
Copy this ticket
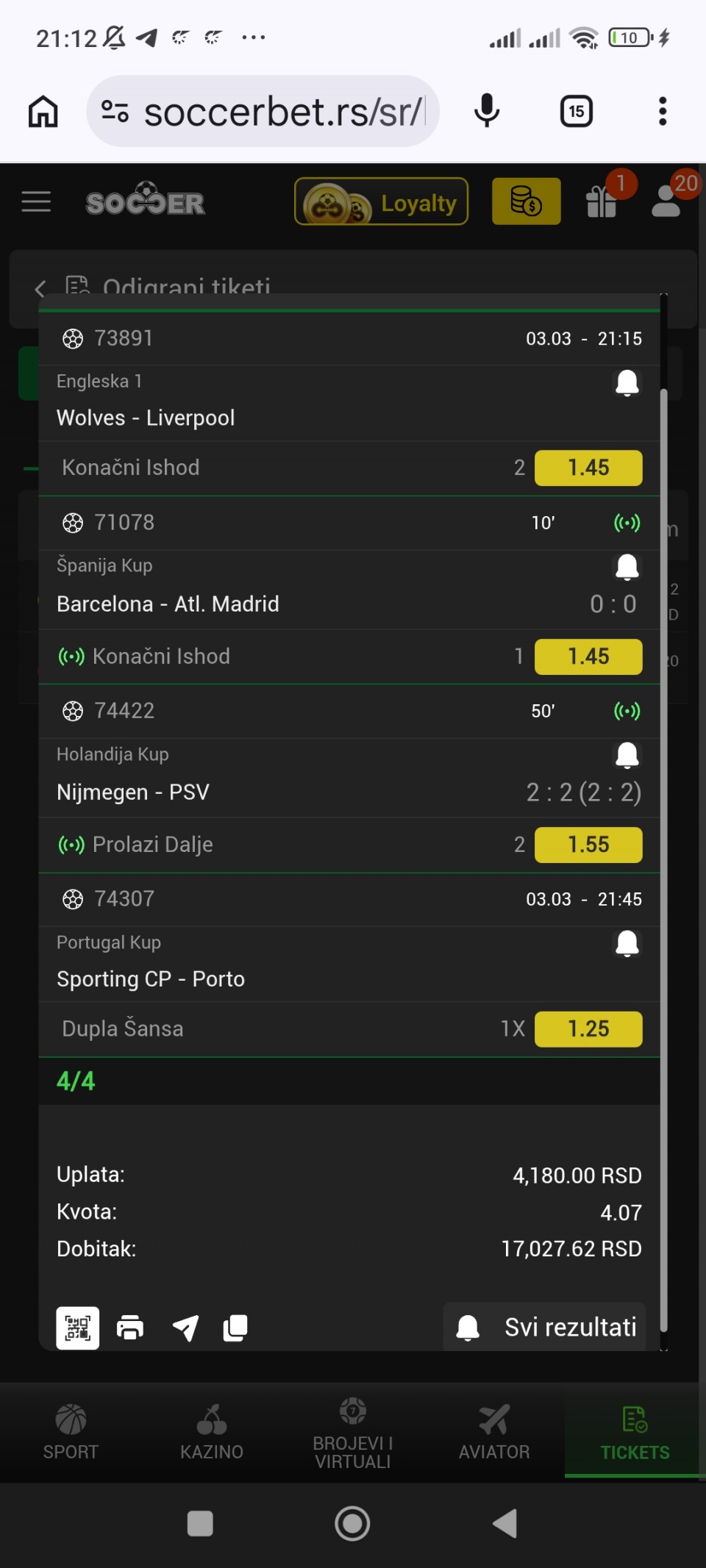pyautogui.click(x=235, y=1328)
